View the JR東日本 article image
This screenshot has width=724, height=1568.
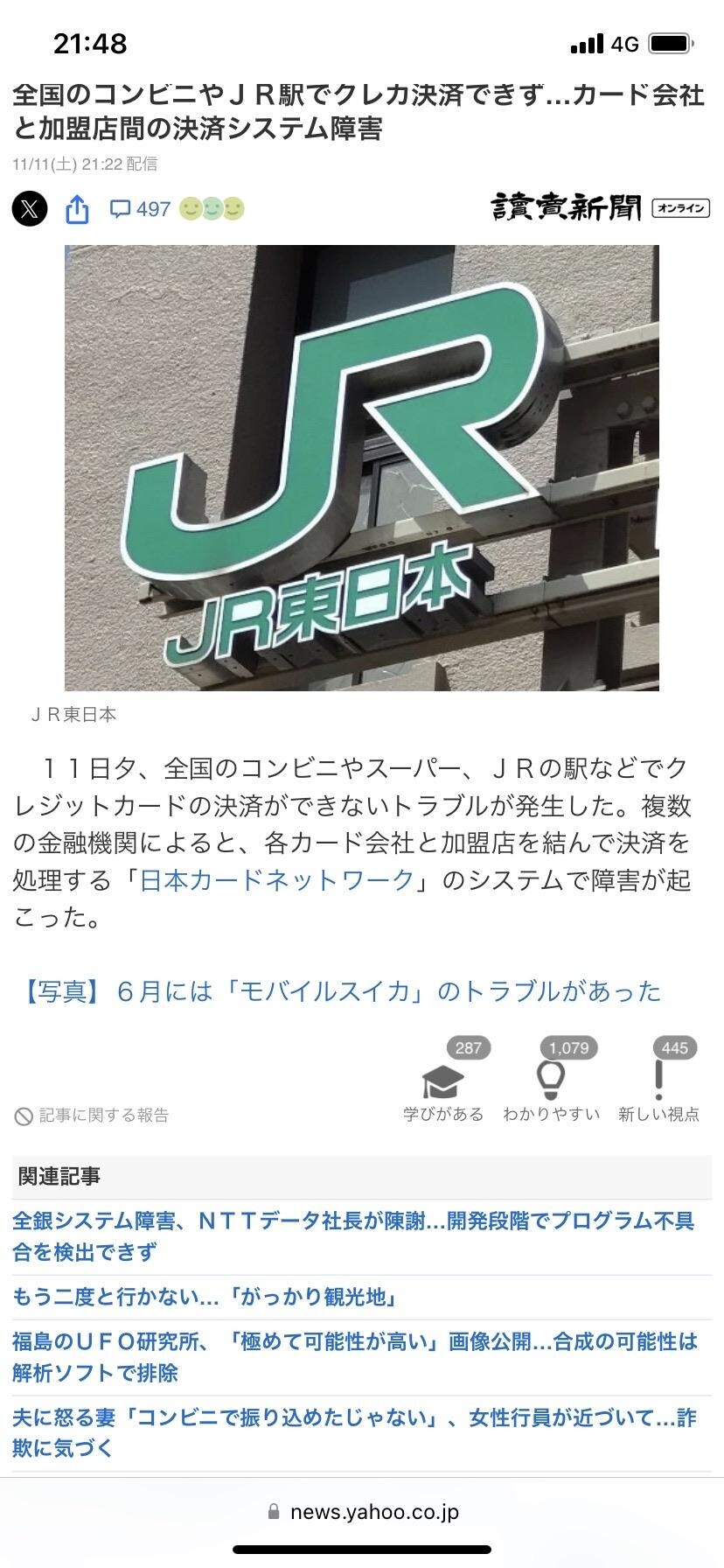pyautogui.click(x=362, y=468)
